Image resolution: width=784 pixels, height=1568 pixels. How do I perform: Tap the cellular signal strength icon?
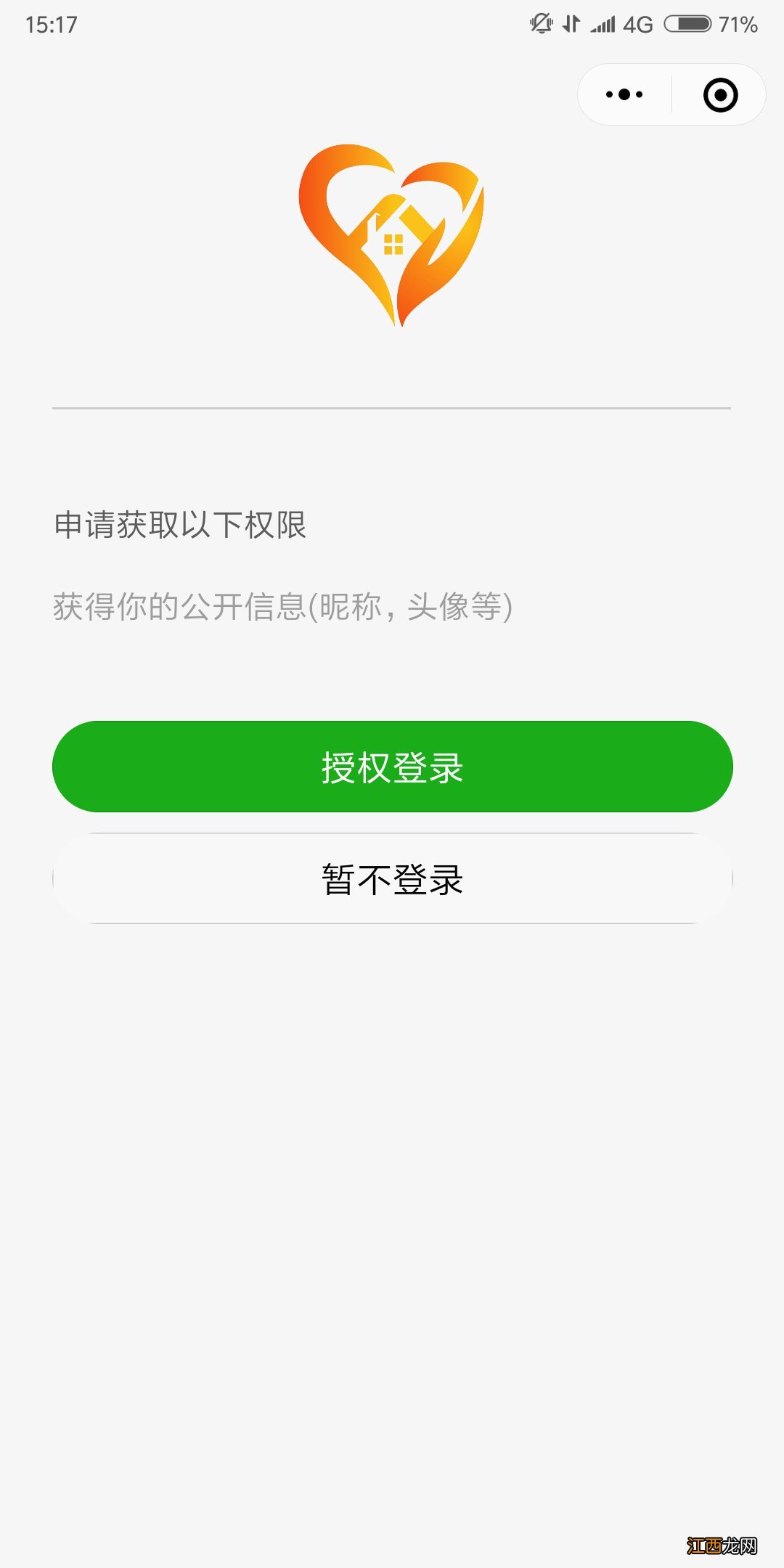[603, 23]
